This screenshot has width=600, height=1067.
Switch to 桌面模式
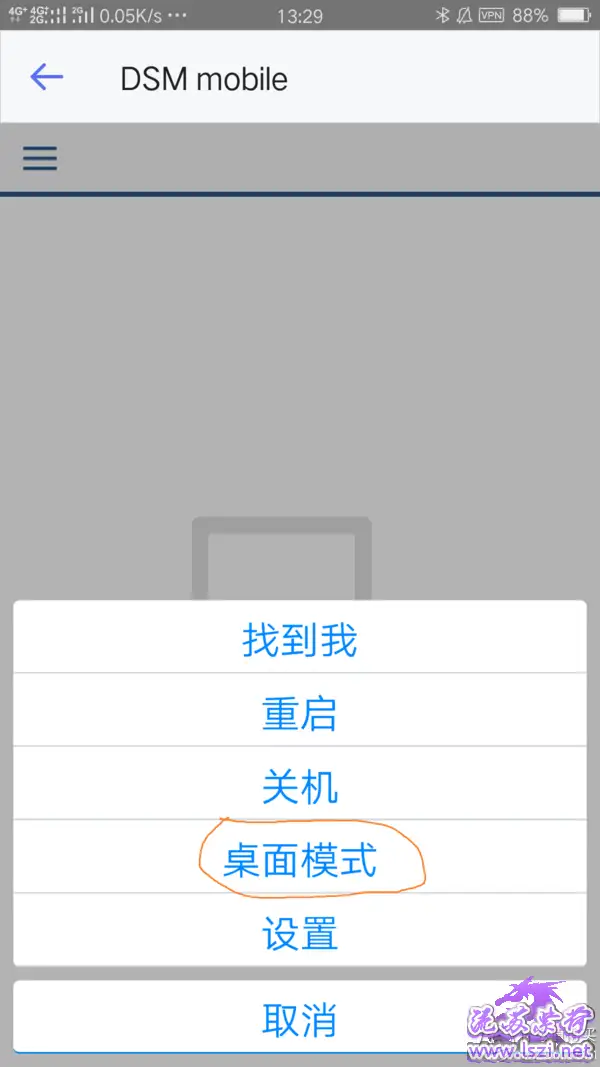click(299, 857)
